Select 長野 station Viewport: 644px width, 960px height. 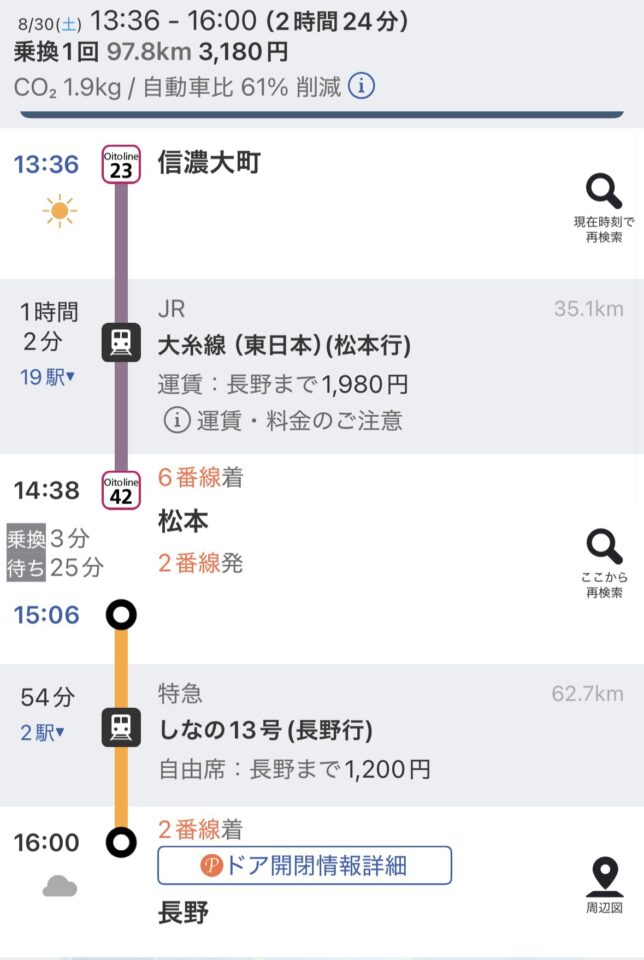[x=183, y=913]
